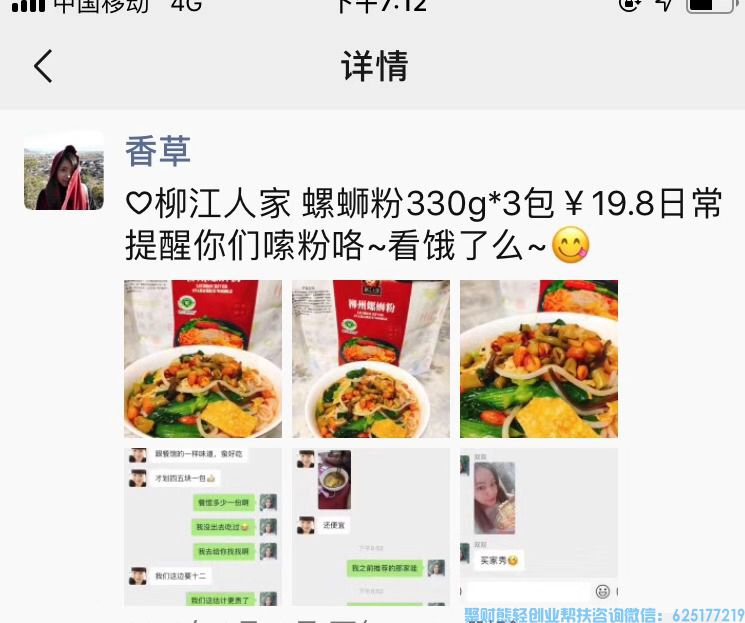Enlarge the third close-up noodle photo
Viewport: 745px width, 623px height.
click(539, 359)
